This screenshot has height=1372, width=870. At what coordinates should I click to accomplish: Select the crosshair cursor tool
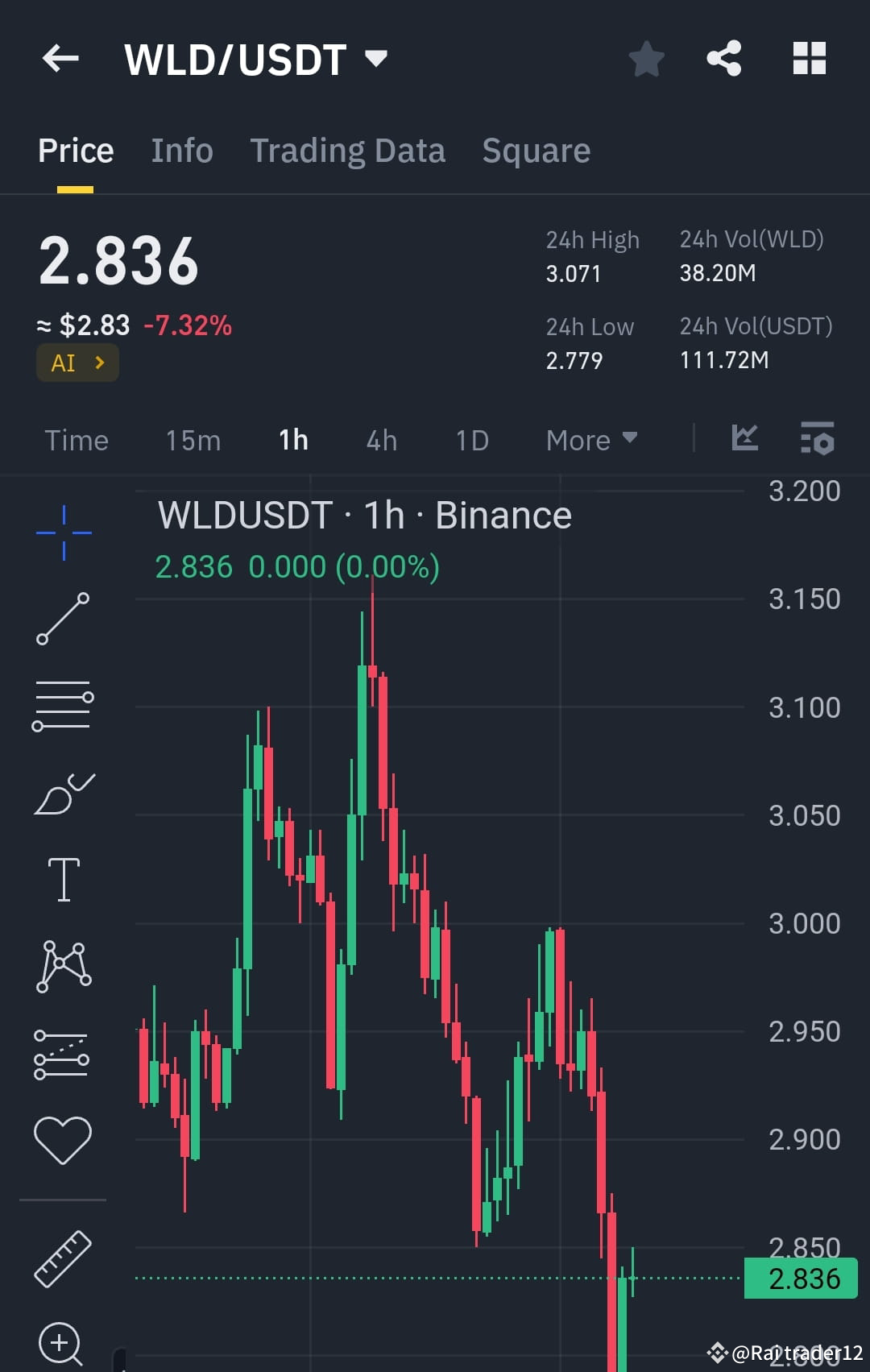pos(63,530)
